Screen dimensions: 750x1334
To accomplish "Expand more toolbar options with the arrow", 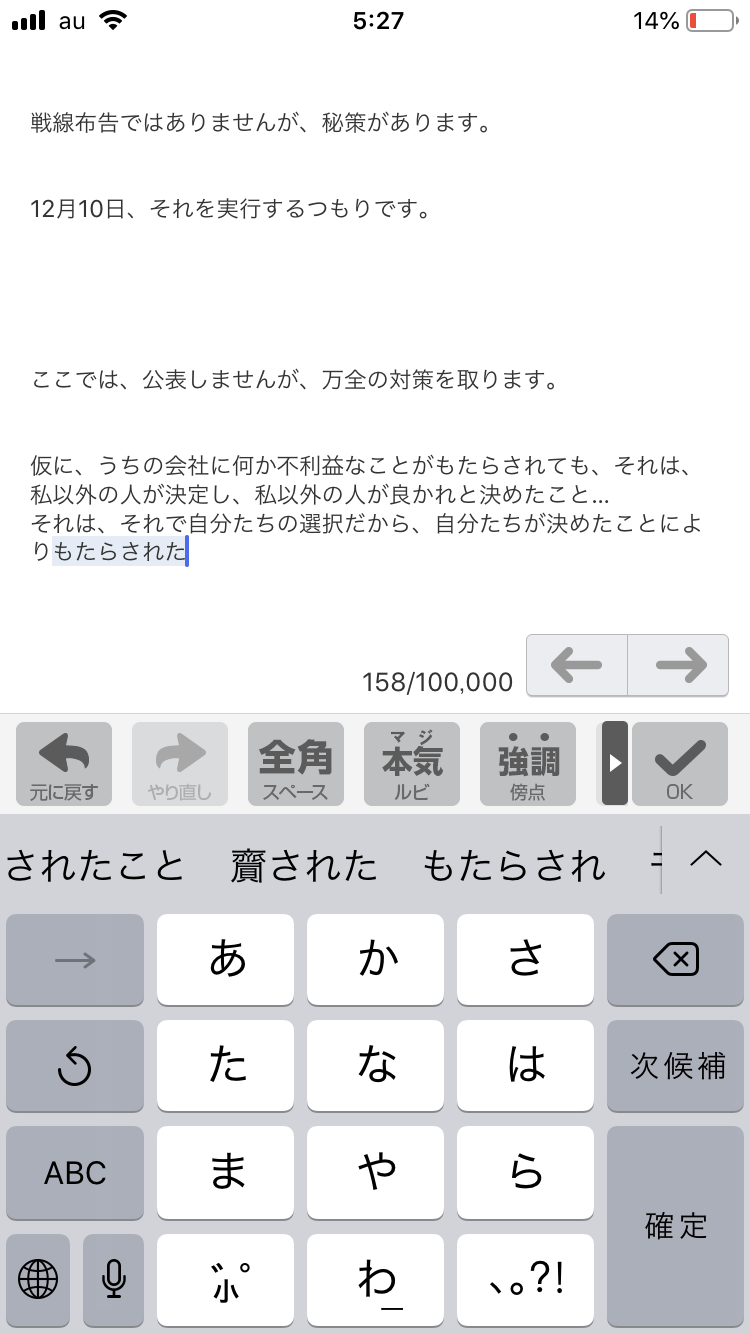I will click(615, 764).
